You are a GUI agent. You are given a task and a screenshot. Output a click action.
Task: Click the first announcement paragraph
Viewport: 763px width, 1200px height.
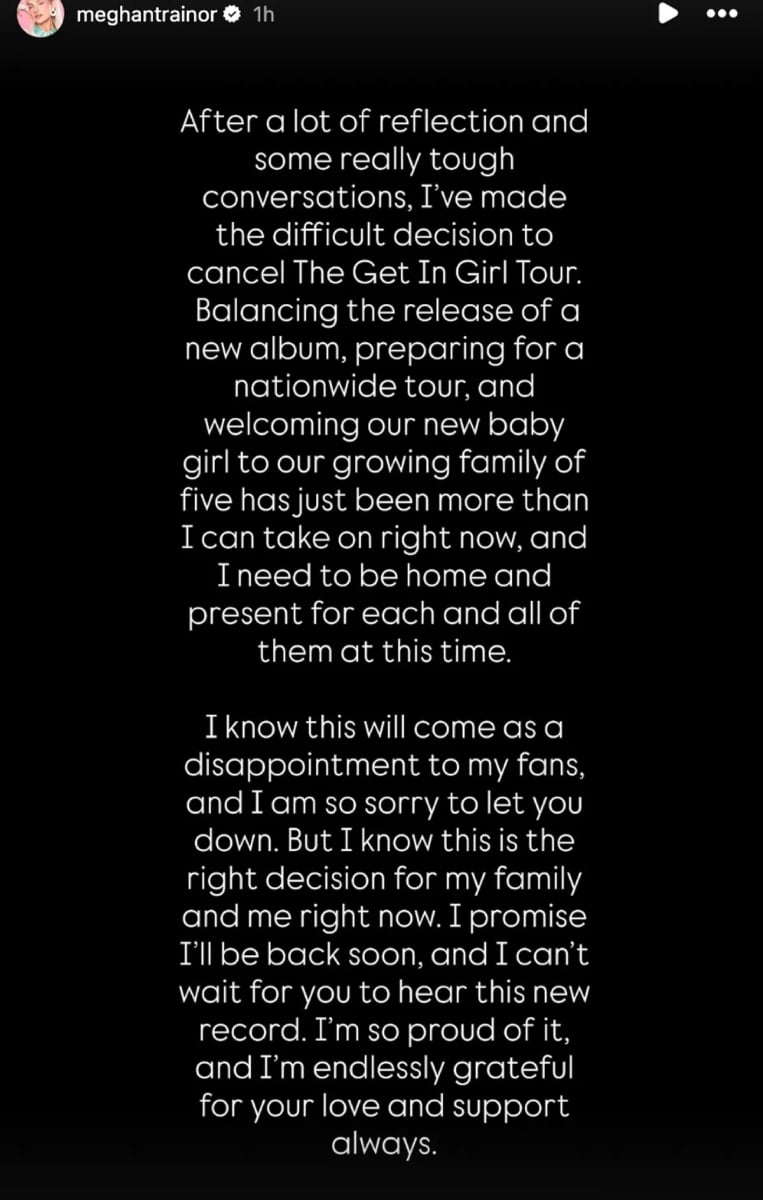point(383,385)
